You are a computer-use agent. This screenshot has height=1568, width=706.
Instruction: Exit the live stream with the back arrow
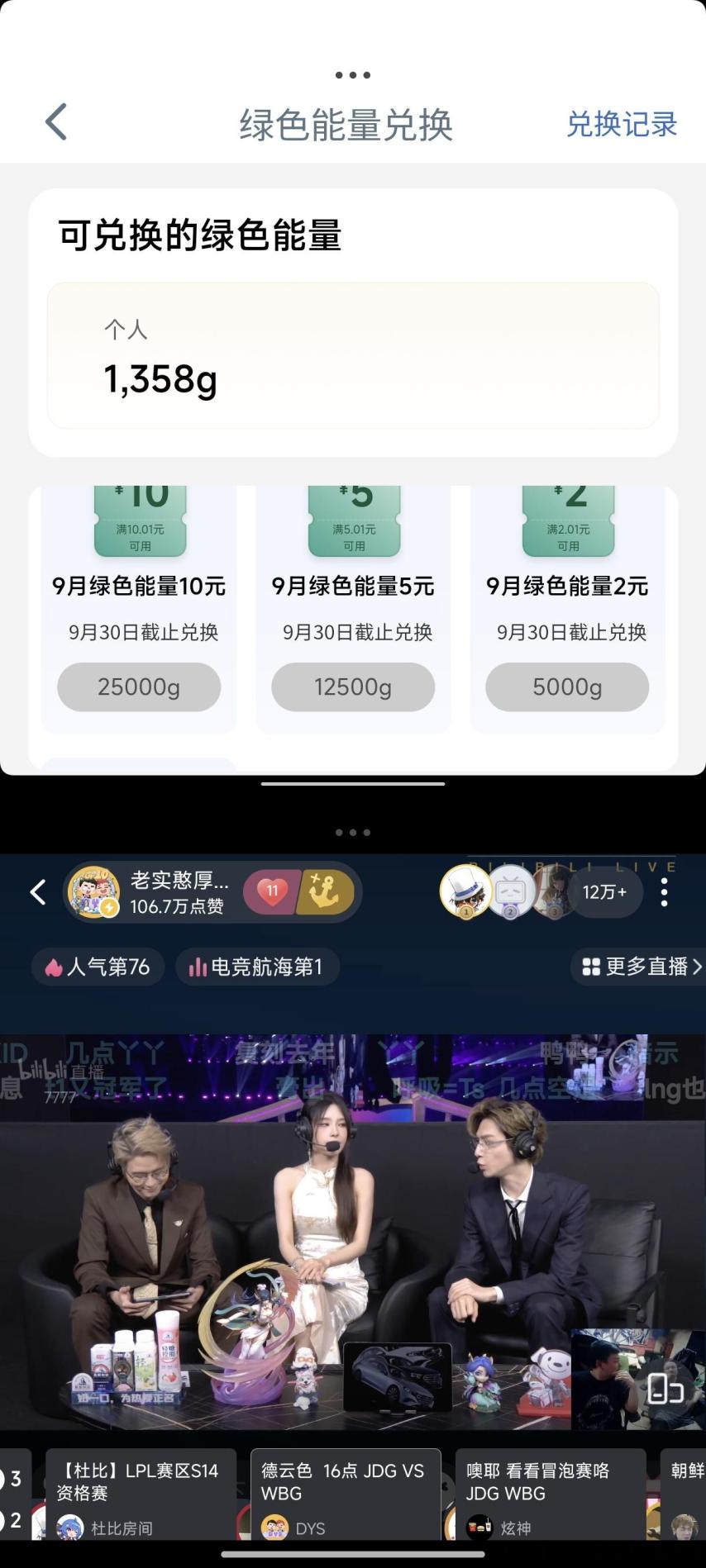pos(38,892)
